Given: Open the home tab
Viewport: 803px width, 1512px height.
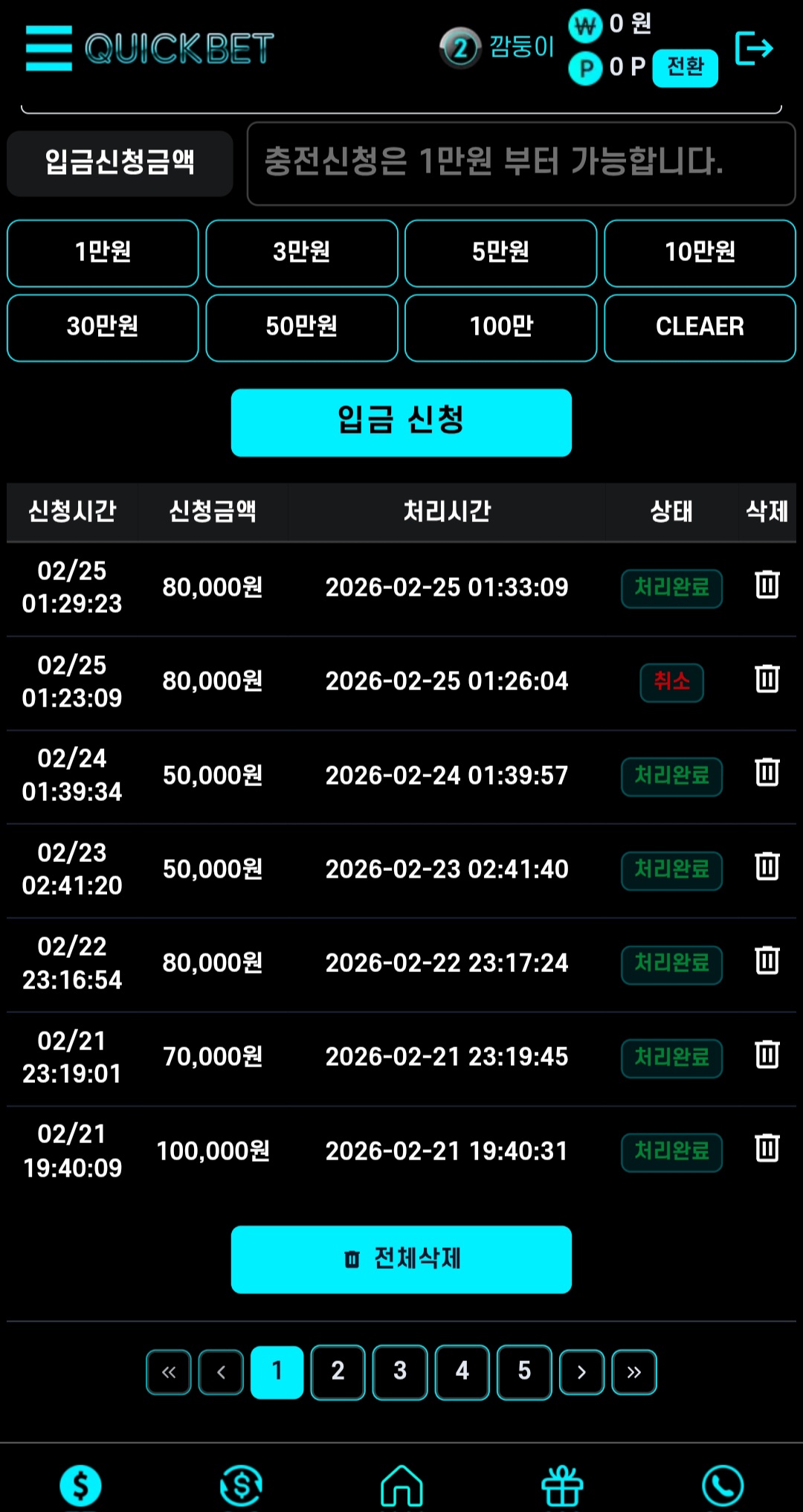Looking at the screenshot, I should (401, 1486).
